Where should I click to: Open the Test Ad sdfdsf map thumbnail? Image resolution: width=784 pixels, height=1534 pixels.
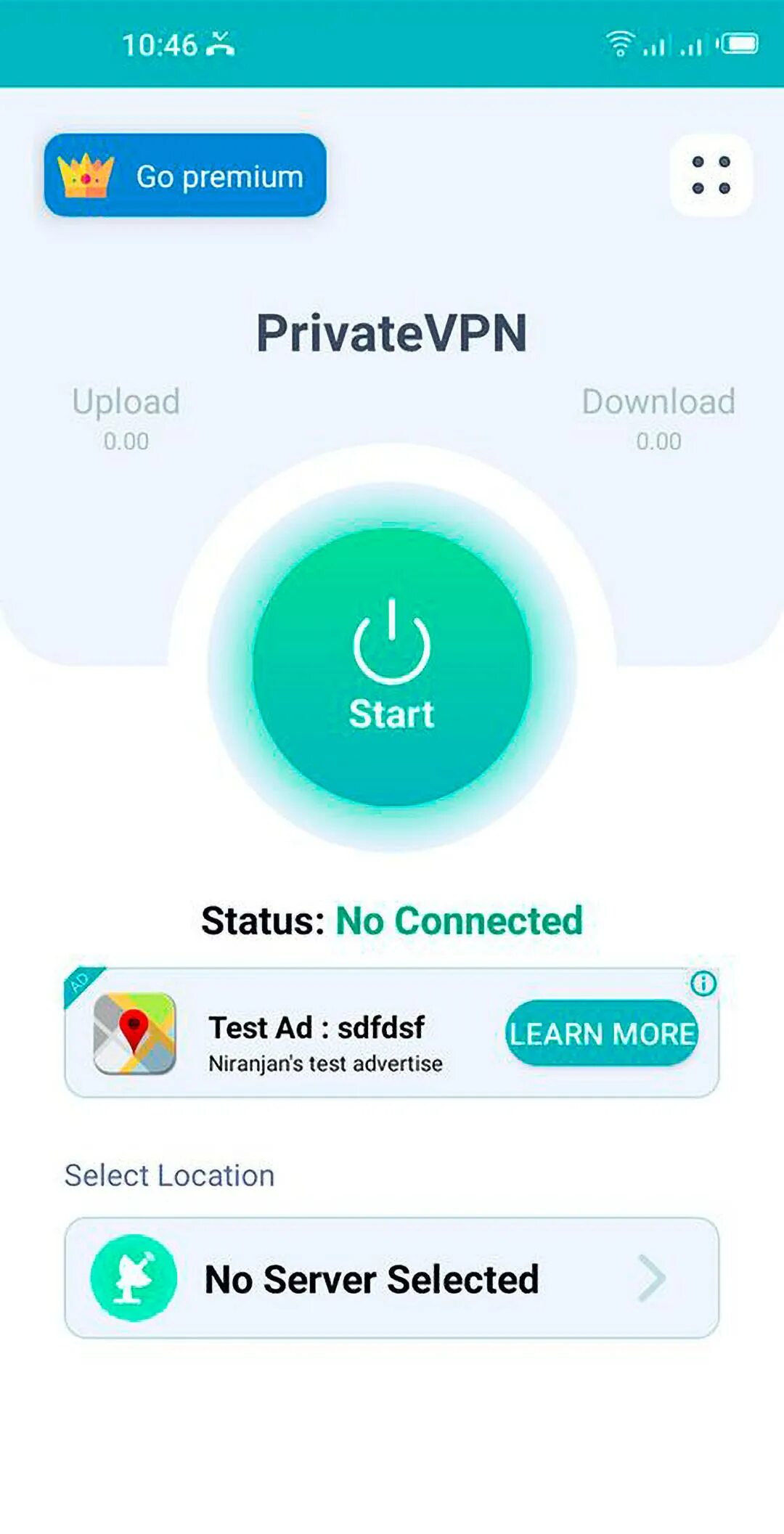135,1033
